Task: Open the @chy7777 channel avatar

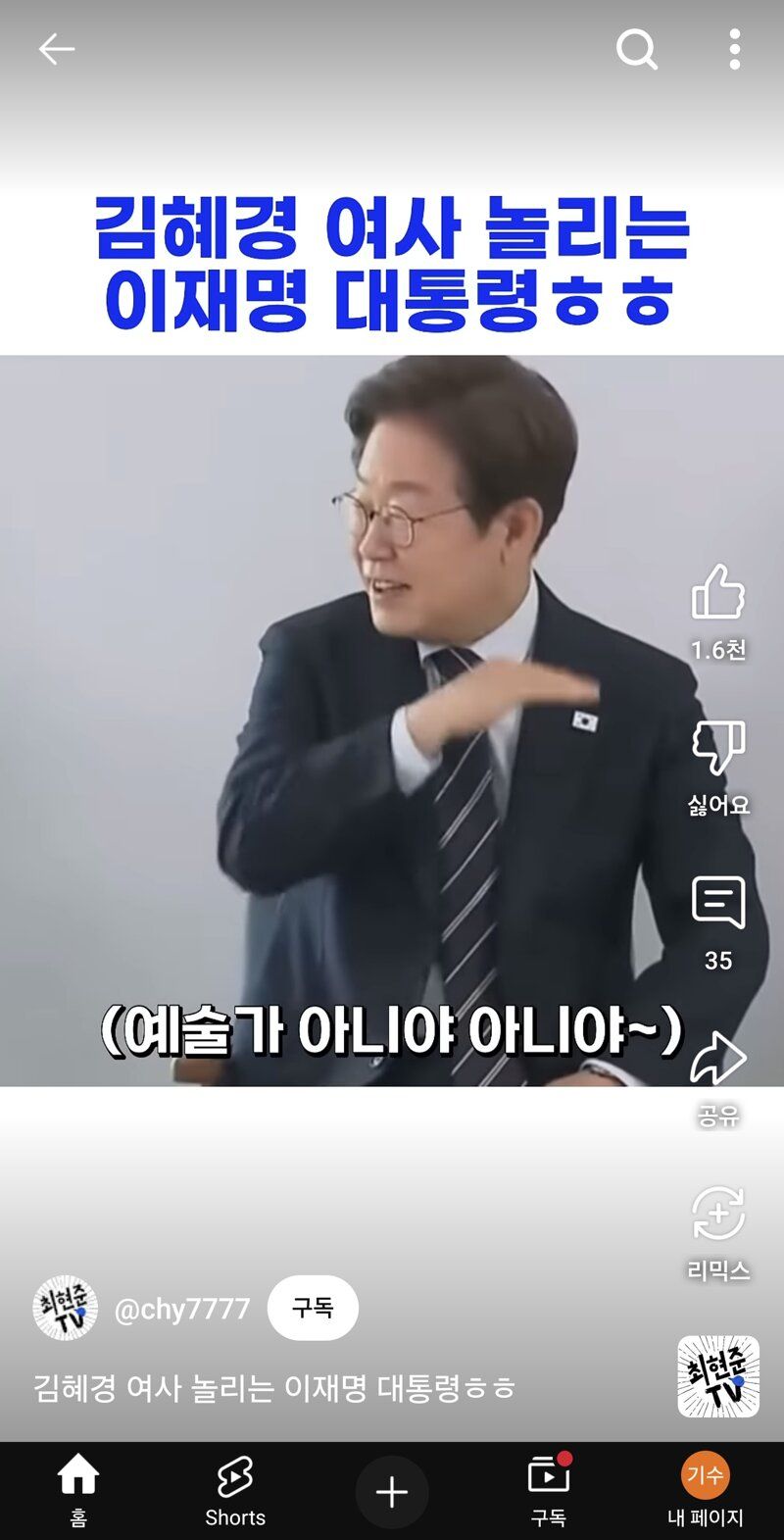Action: pos(66,1308)
